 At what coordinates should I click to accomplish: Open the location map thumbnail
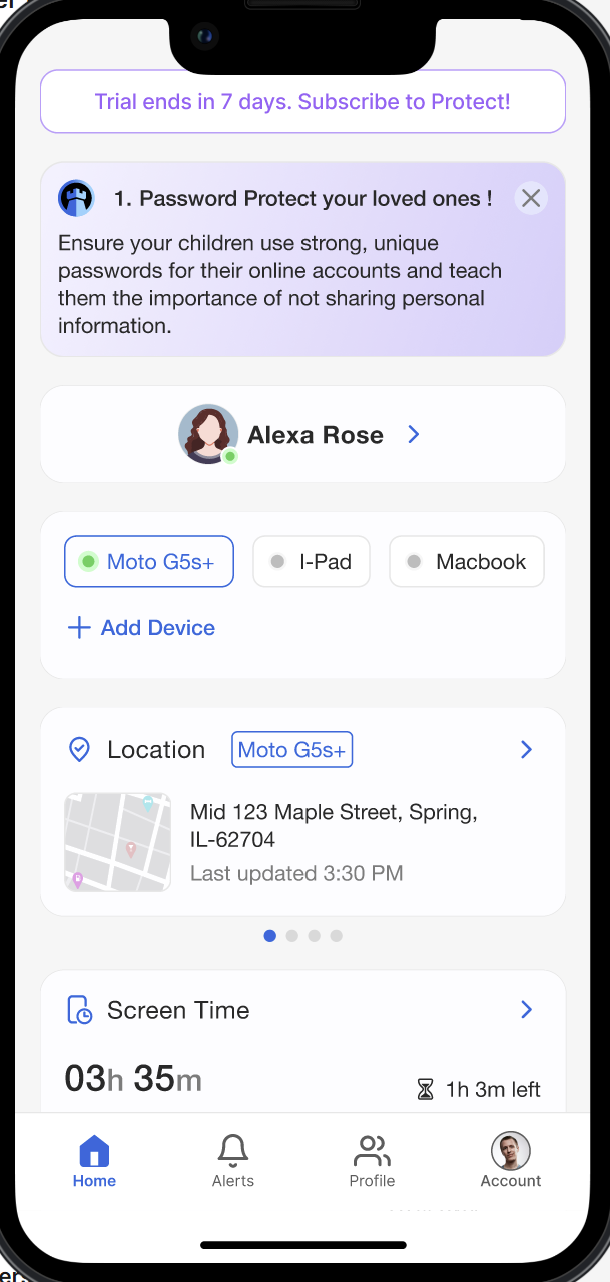(x=117, y=842)
